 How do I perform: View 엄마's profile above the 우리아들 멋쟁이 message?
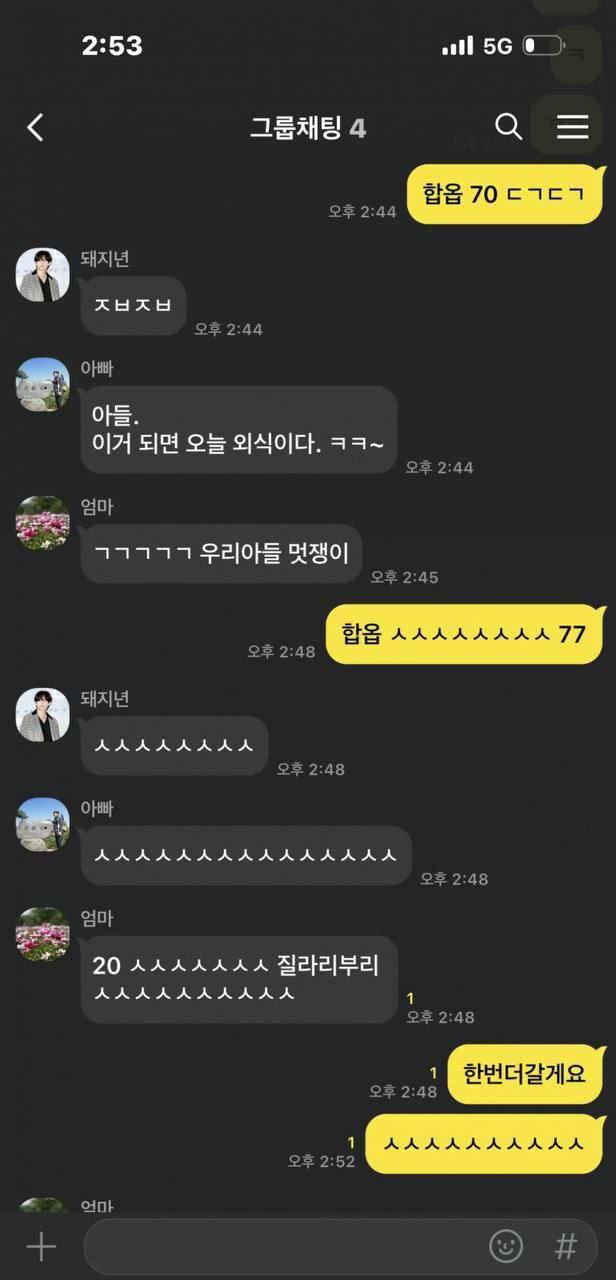(x=43, y=522)
